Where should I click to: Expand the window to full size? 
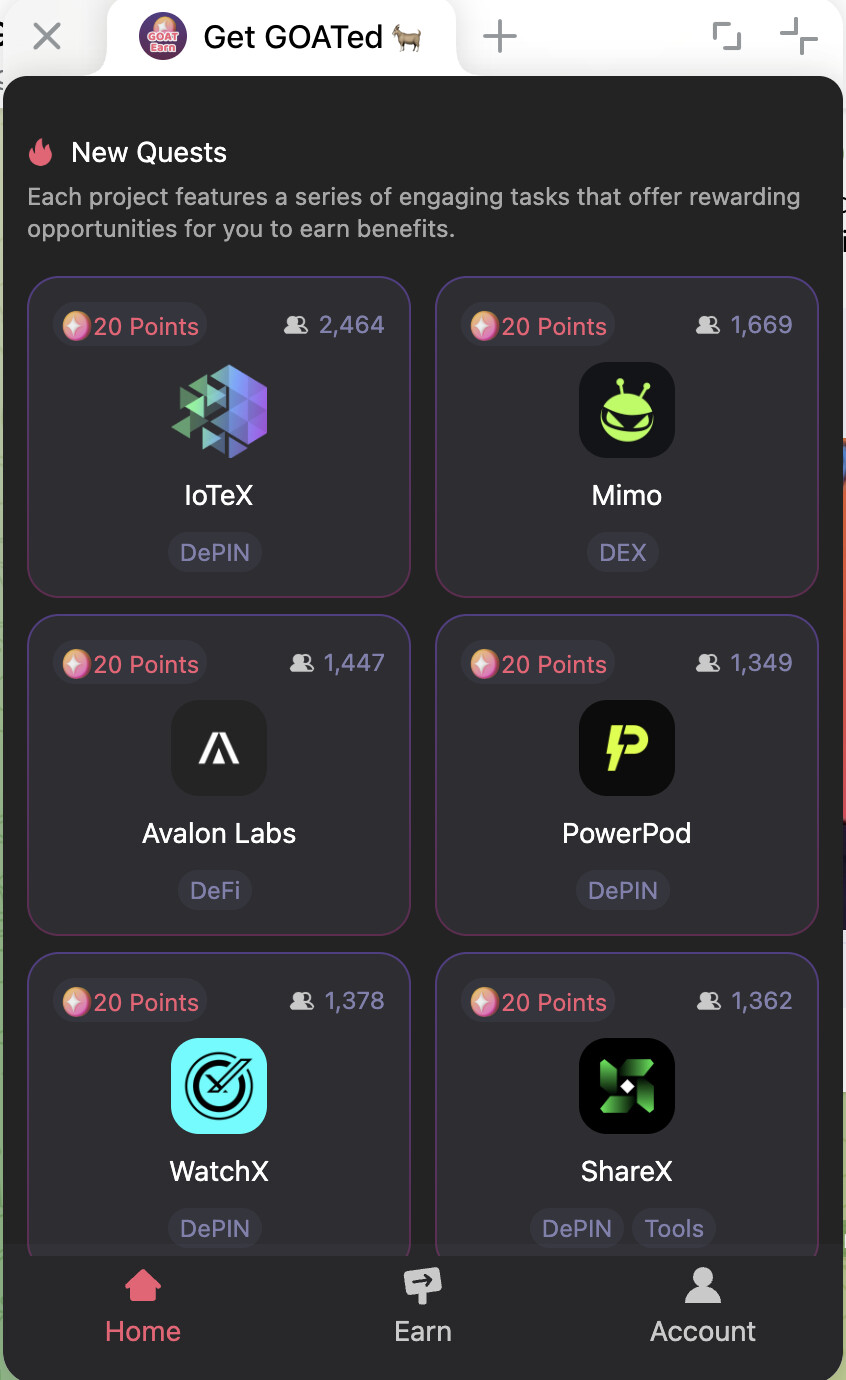click(x=727, y=37)
